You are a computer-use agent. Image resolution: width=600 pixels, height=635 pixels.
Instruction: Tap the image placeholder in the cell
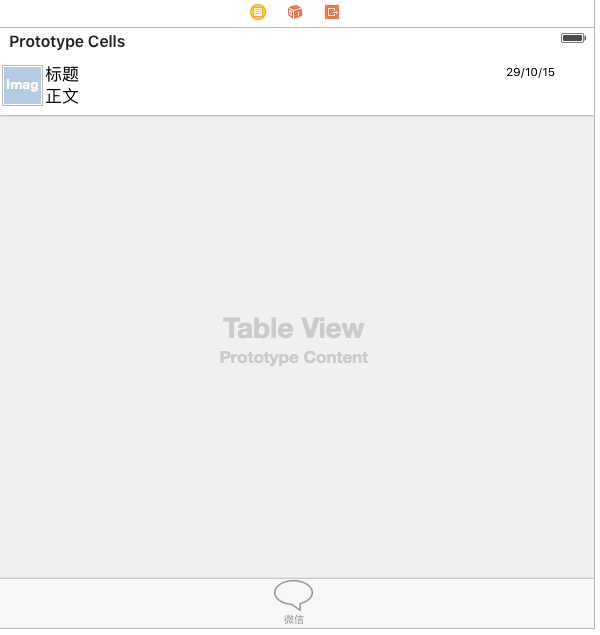coord(22,86)
